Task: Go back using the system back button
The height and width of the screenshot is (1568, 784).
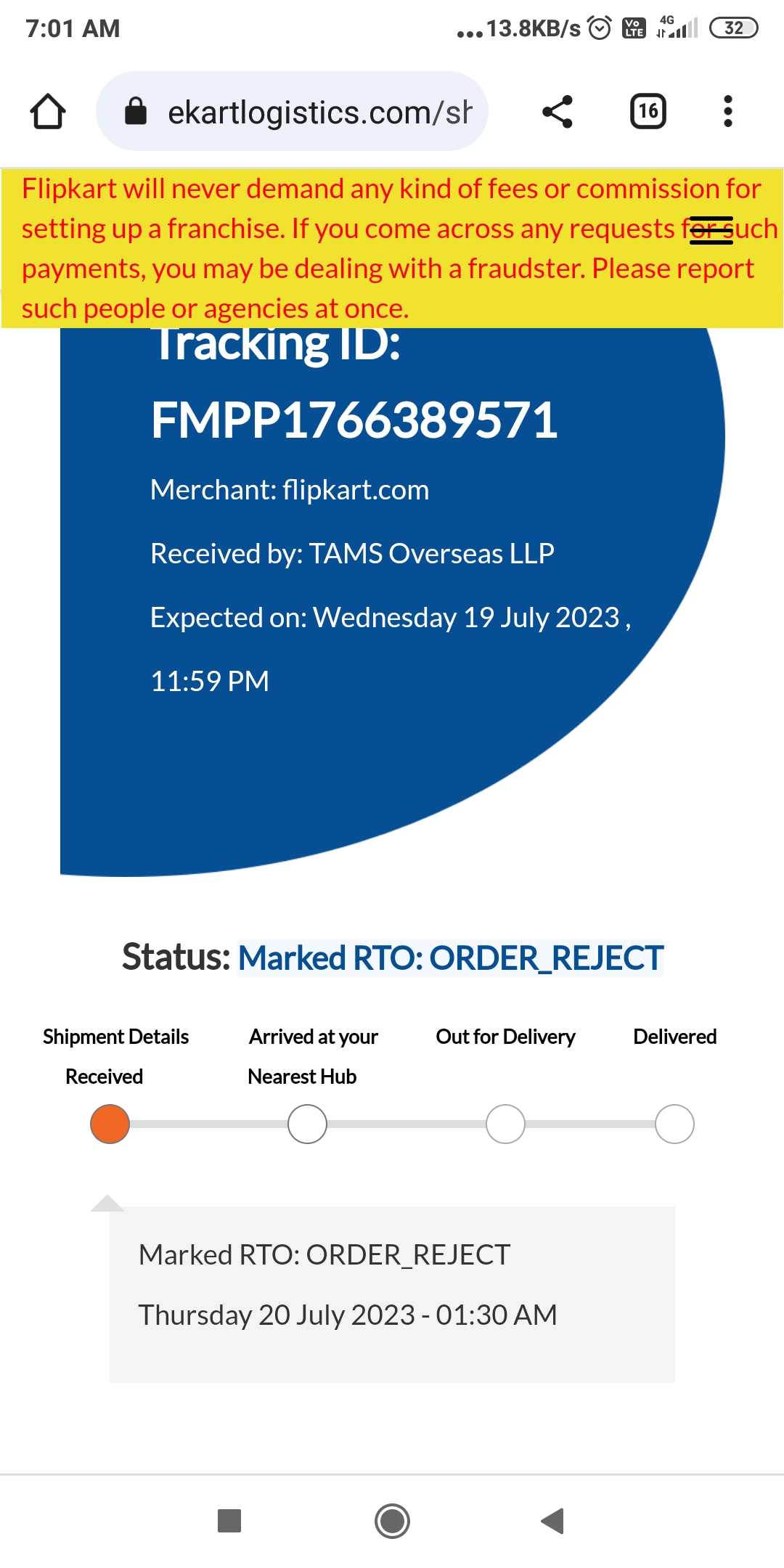Action: tap(553, 1521)
